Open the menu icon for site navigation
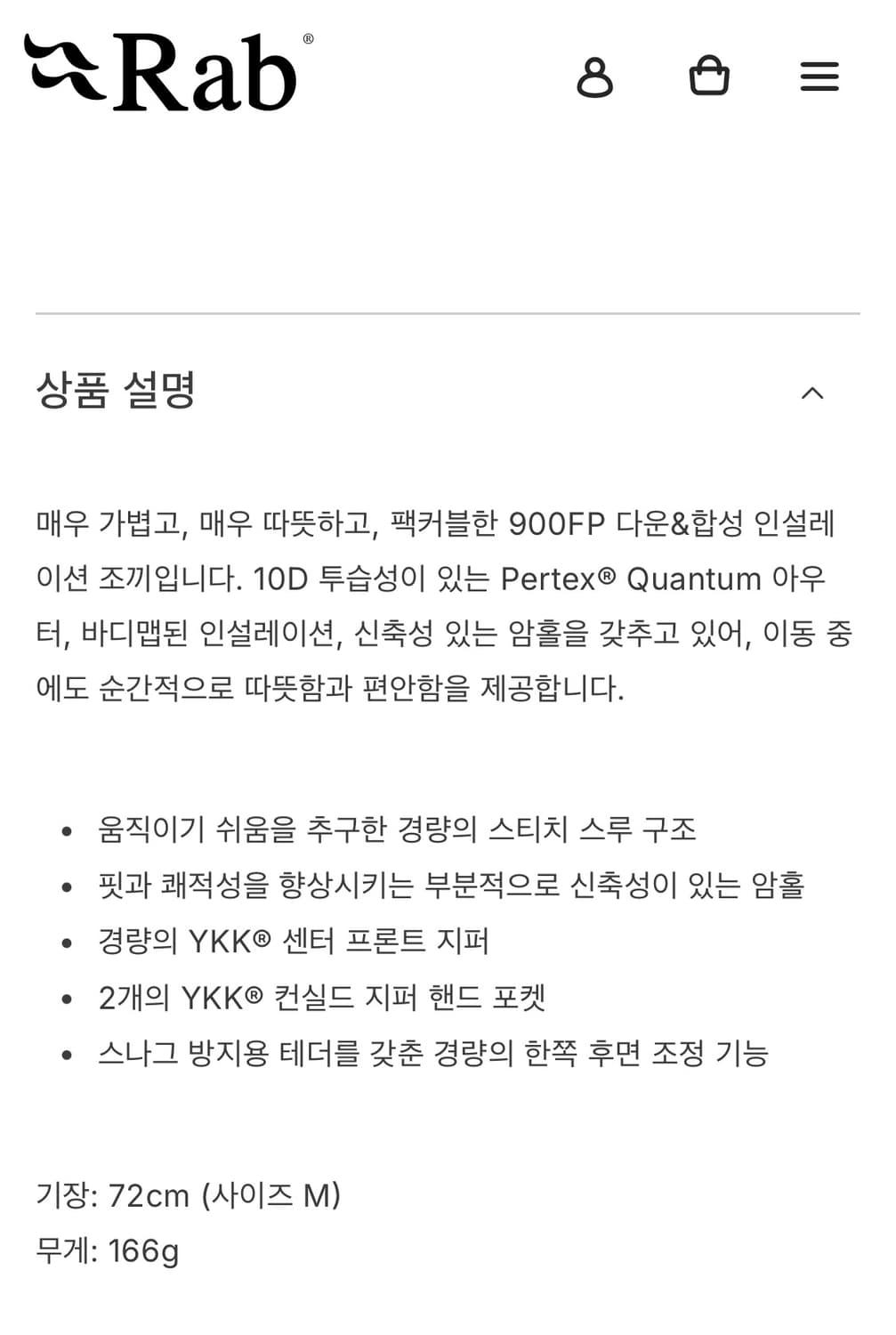The image size is (896, 1335). click(x=819, y=78)
